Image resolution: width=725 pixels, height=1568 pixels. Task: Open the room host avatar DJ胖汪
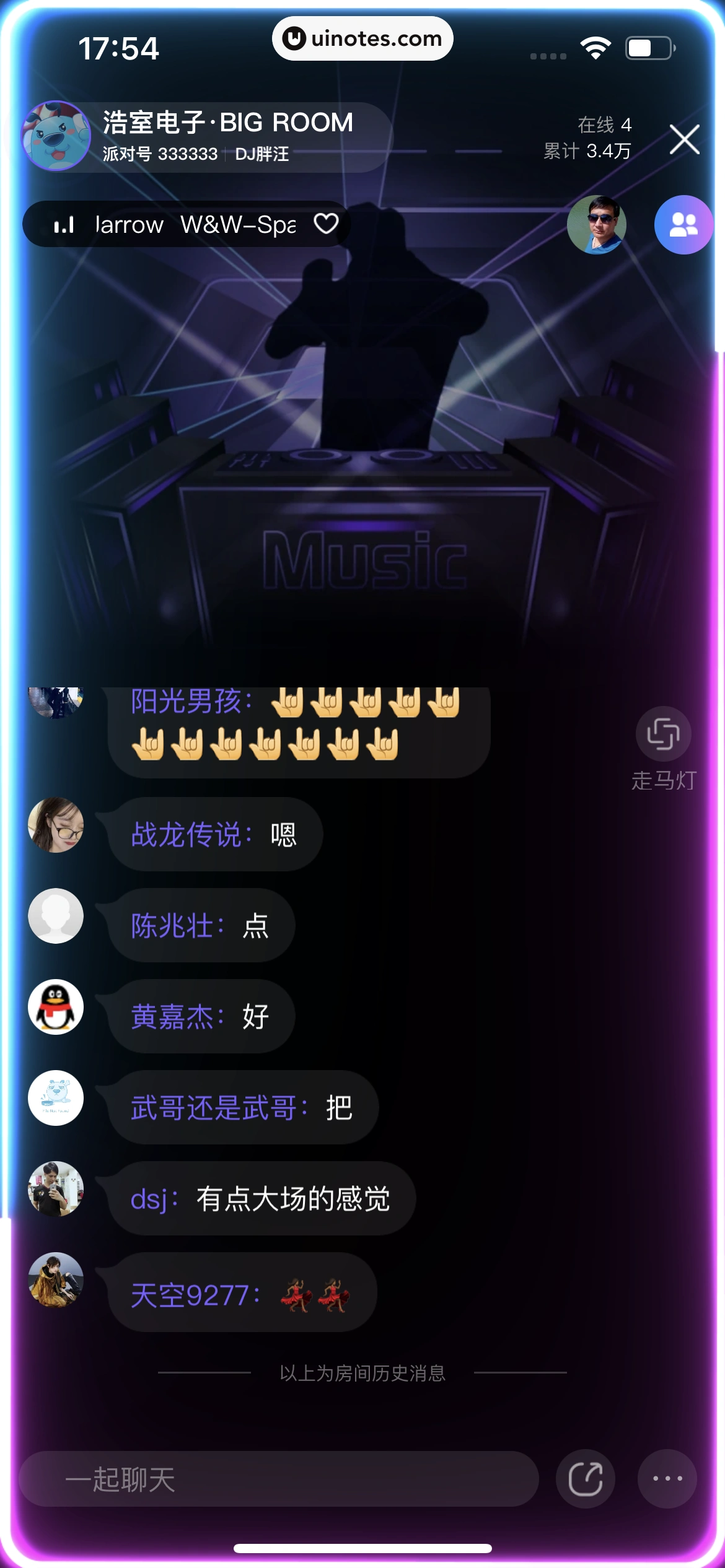(56, 136)
